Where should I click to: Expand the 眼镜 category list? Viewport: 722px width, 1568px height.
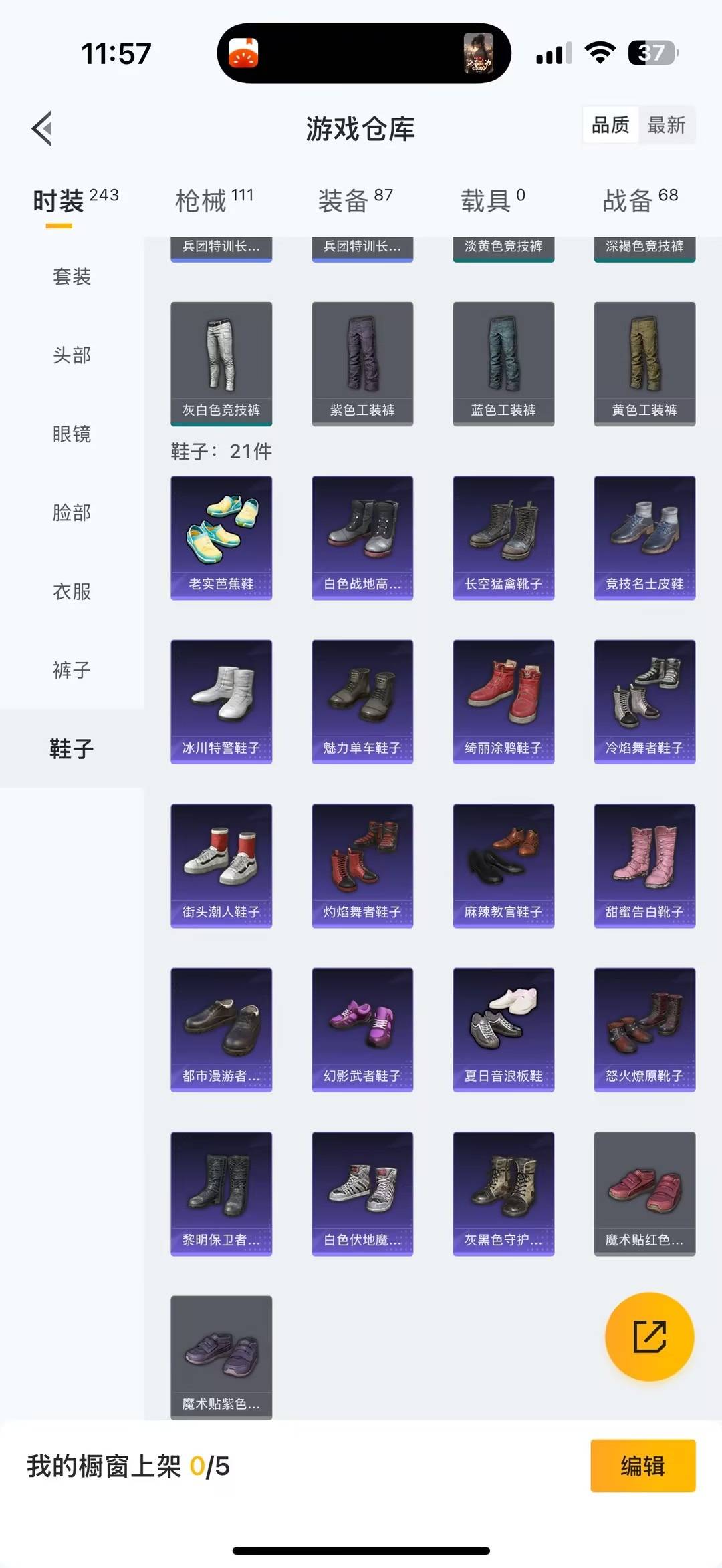click(x=70, y=434)
